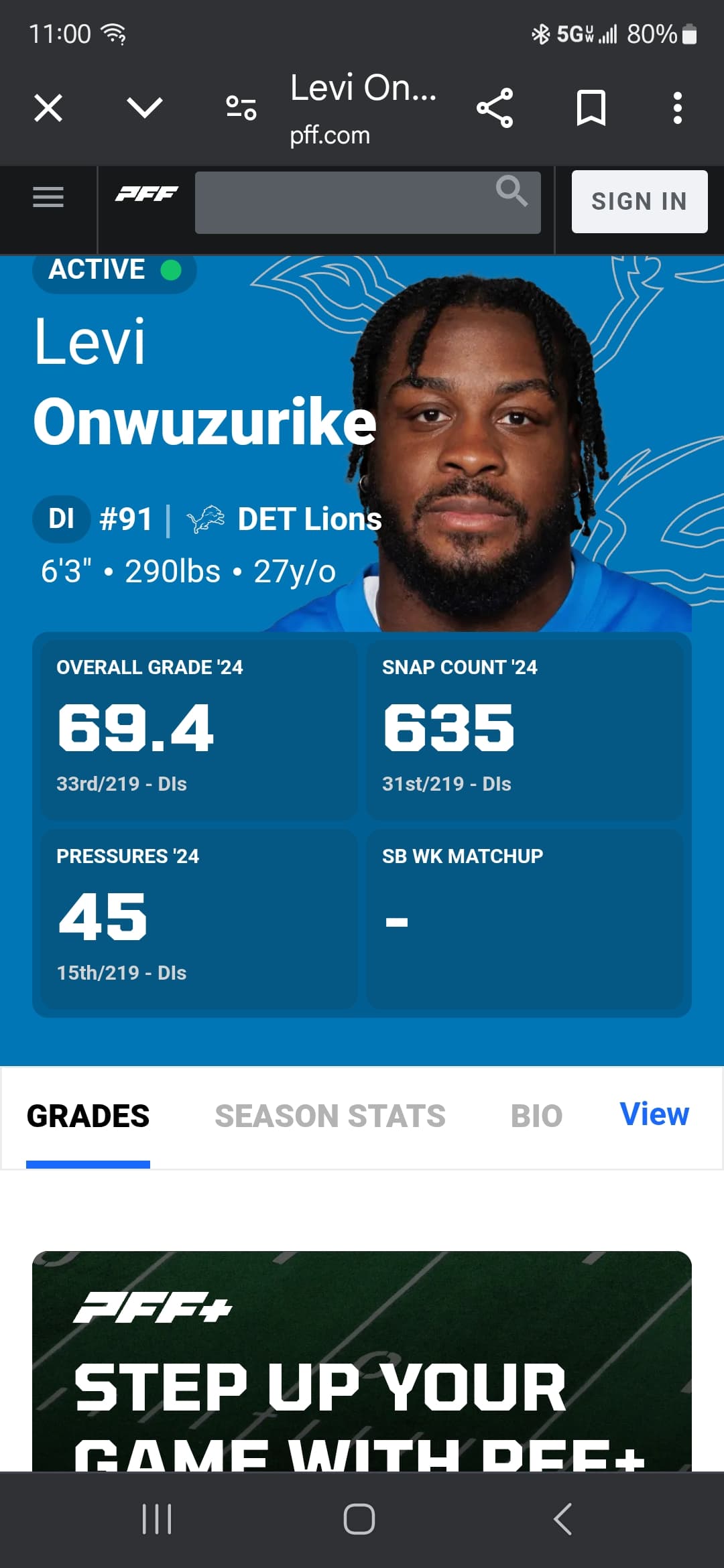Bookmark this page

coord(591,108)
